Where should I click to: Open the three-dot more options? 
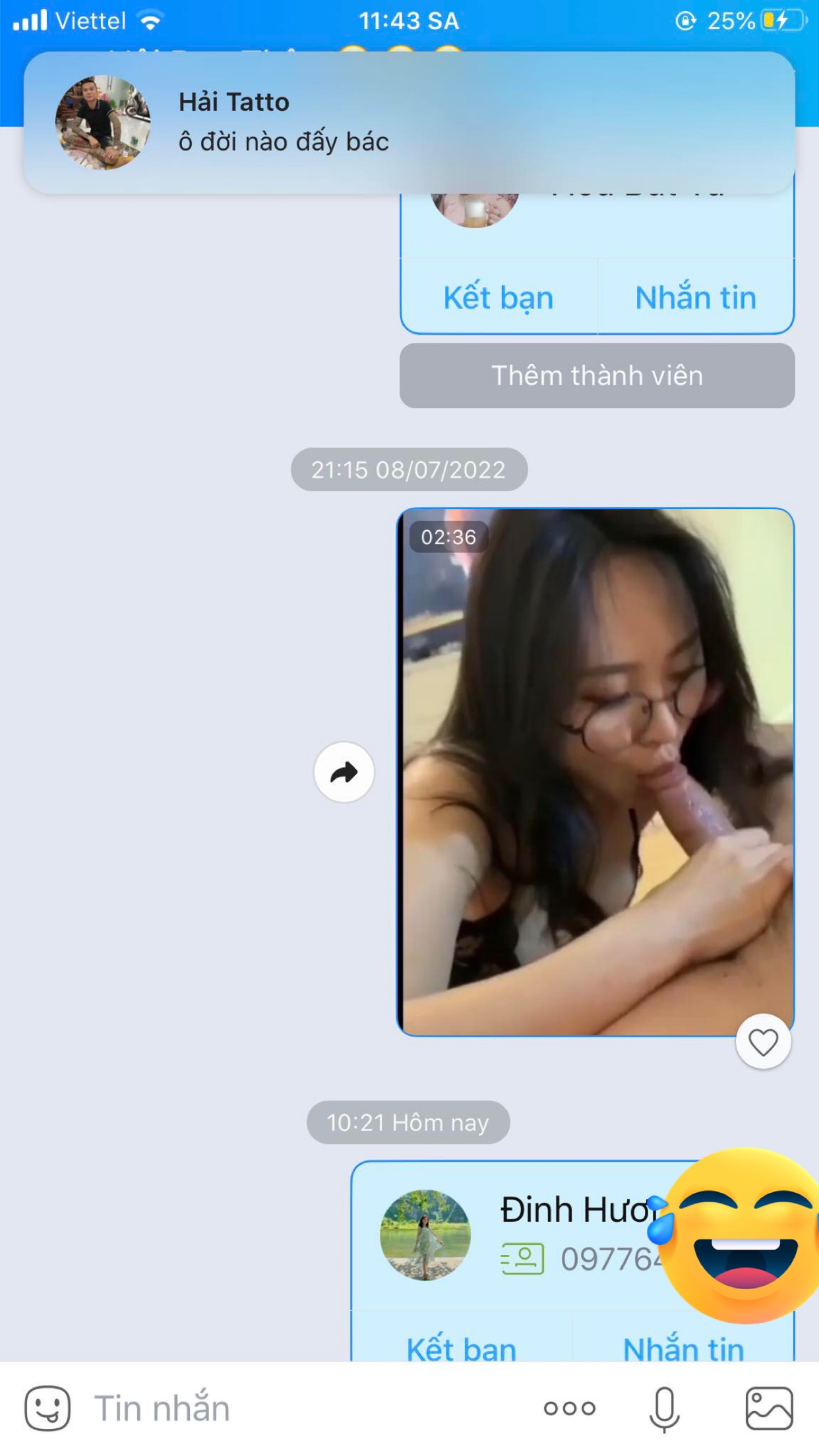pos(570,1409)
